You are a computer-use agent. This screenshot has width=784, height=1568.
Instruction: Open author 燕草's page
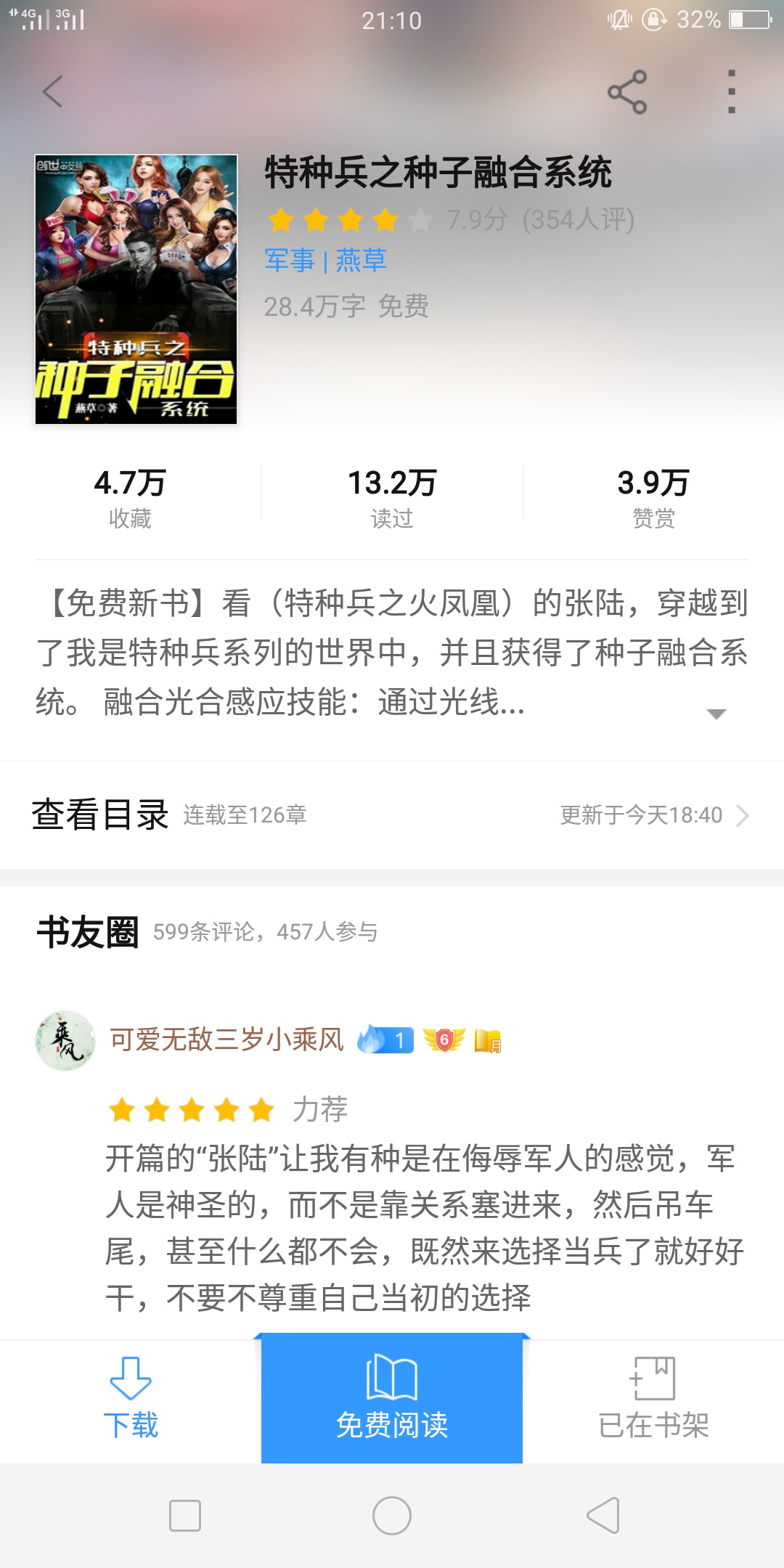(x=361, y=261)
